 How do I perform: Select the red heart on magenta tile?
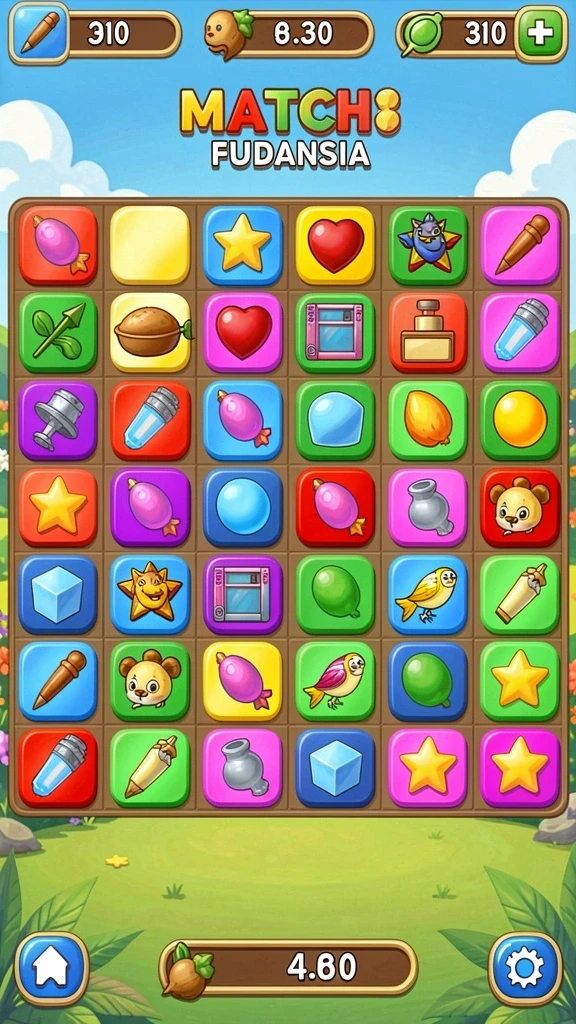click(x=243, y=332)
